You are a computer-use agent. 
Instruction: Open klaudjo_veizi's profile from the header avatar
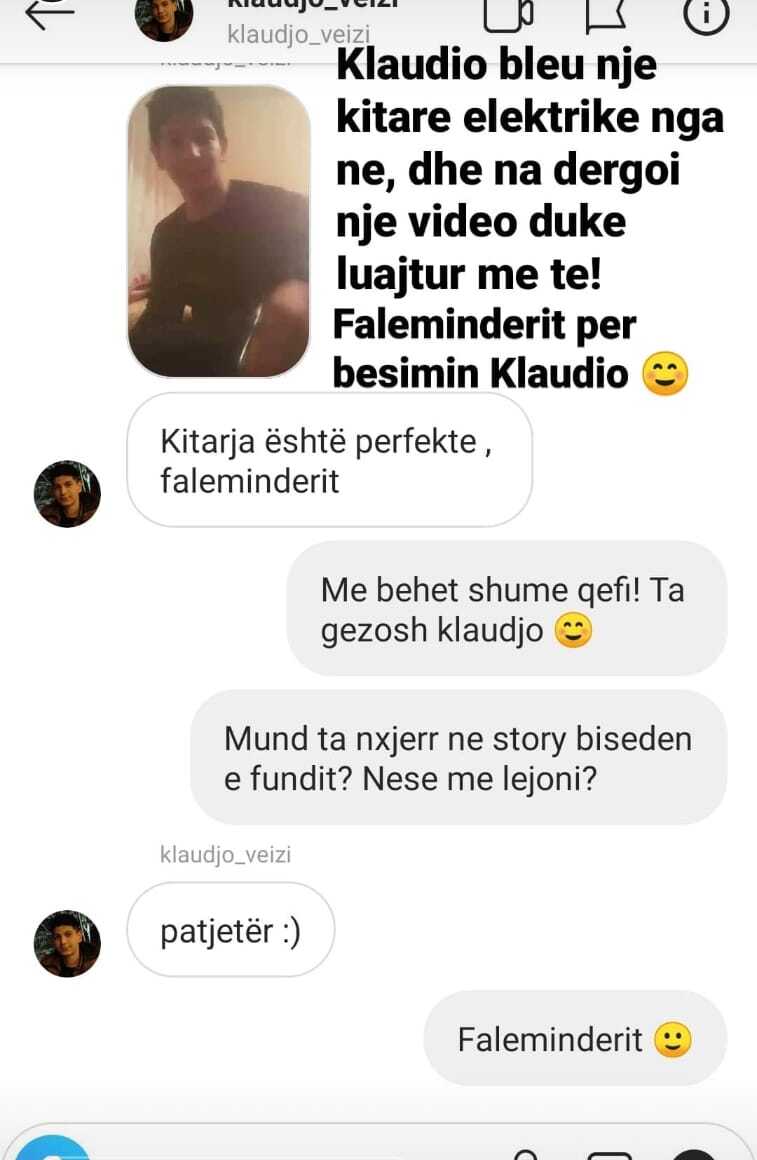pos(164,17)
